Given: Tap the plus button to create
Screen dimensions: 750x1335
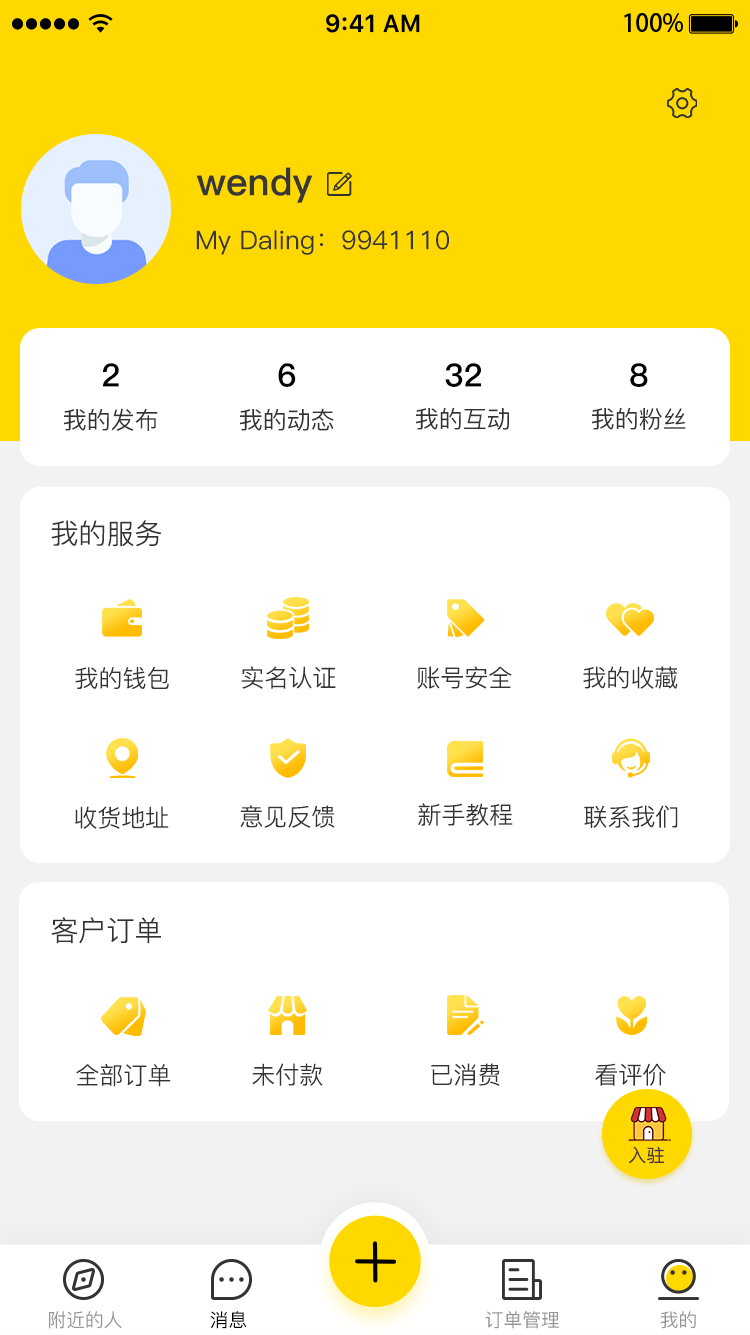Looking at the screenshot, I should tap(375, 1261).
